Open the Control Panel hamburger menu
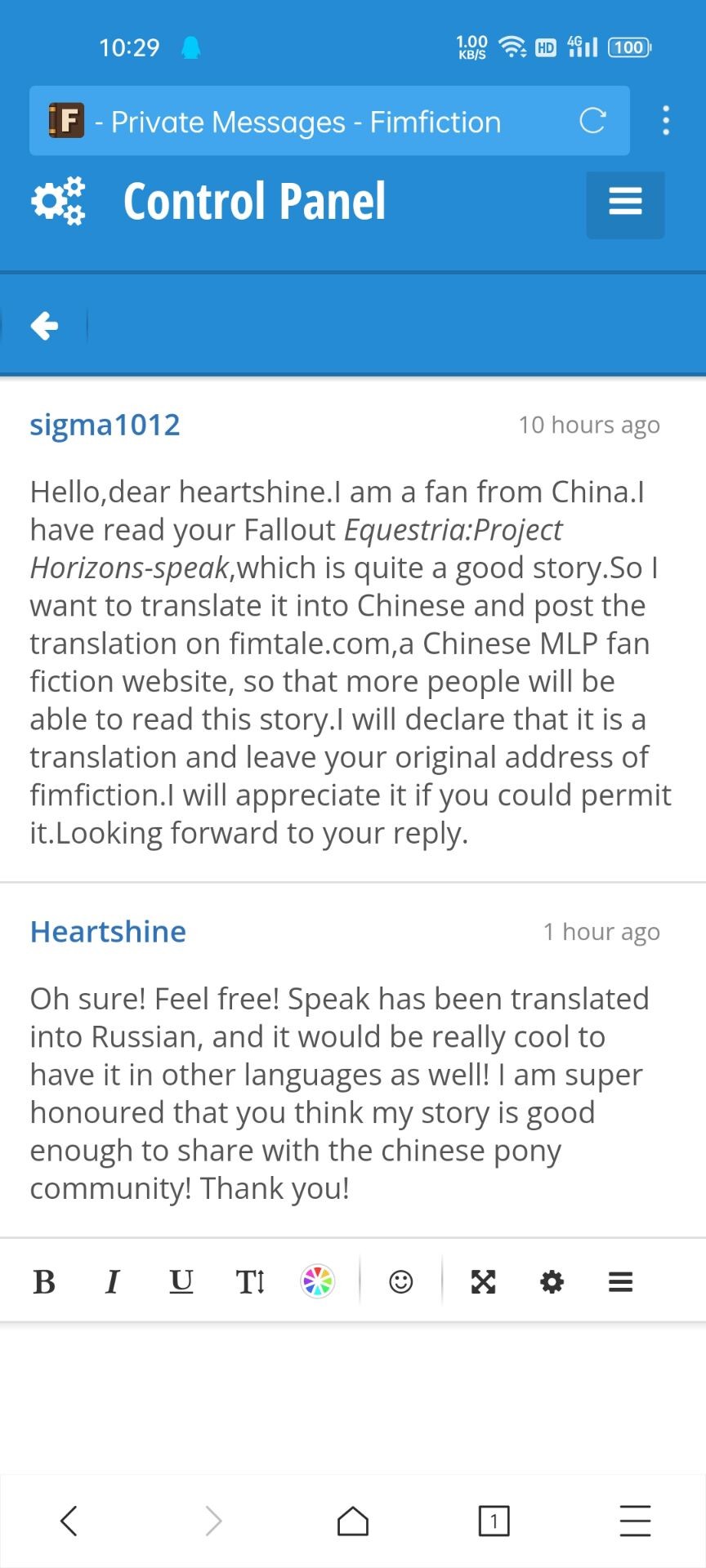 coord(625,204)
